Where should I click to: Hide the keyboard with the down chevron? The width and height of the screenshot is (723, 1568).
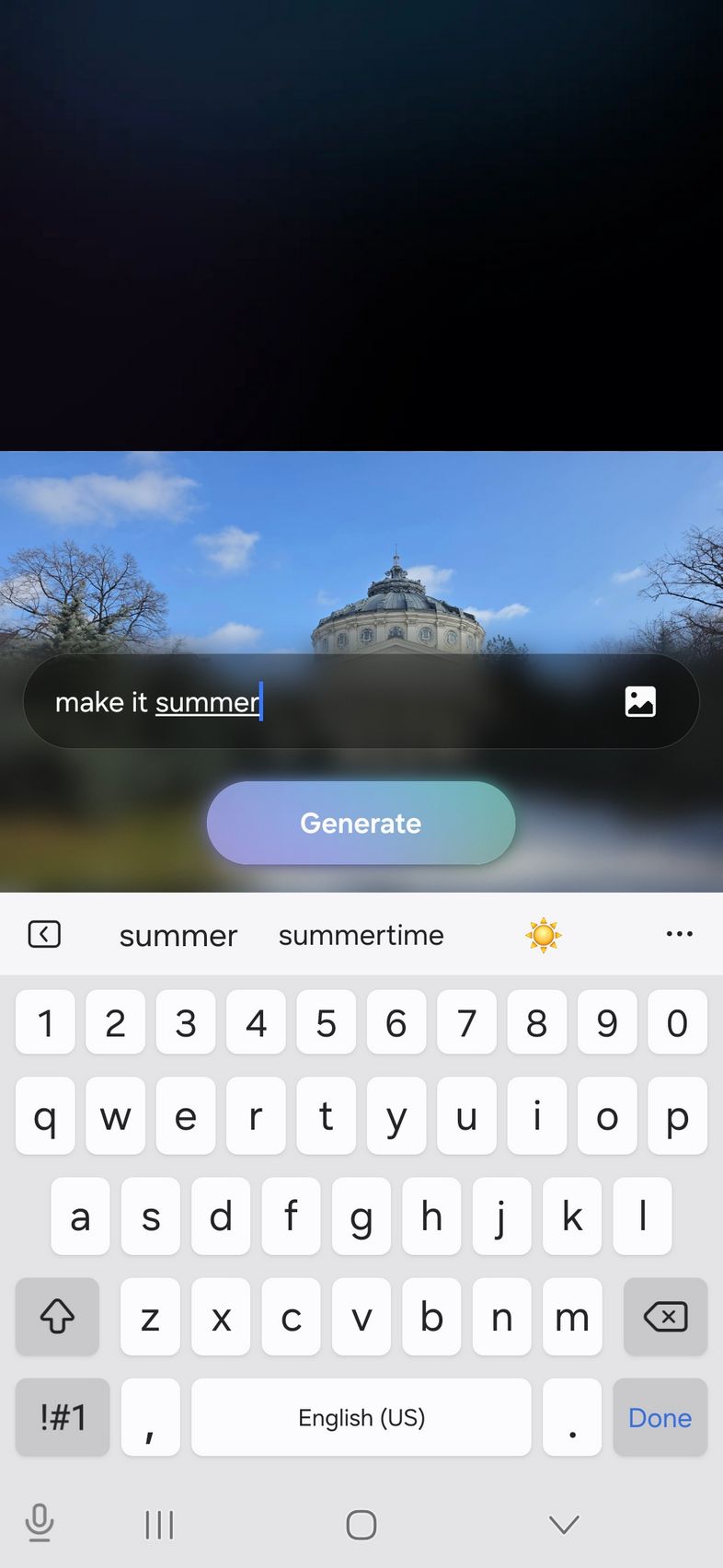(x=563, y=1524)
